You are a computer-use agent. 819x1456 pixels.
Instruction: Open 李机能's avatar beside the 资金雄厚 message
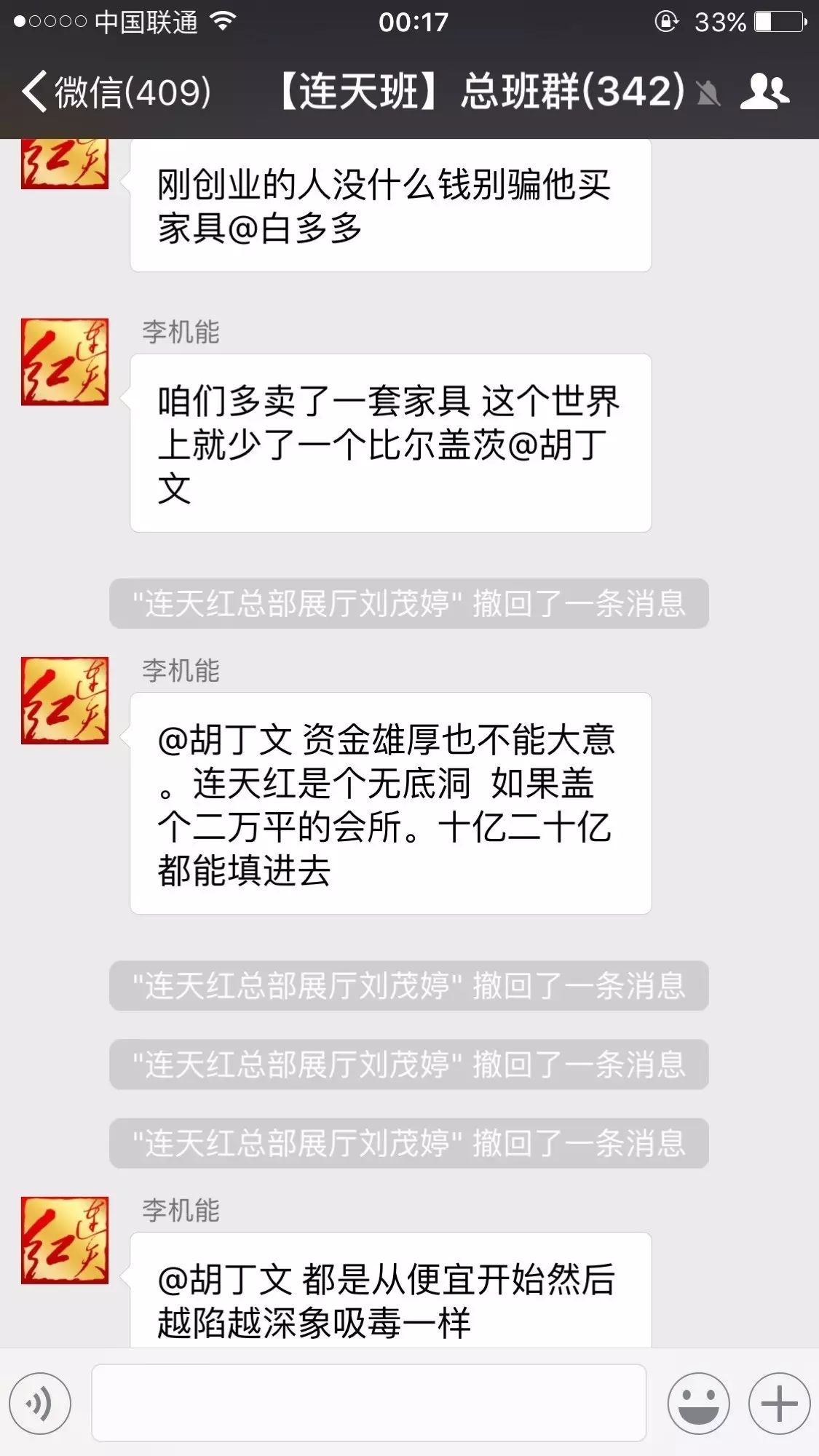point(65,700)
